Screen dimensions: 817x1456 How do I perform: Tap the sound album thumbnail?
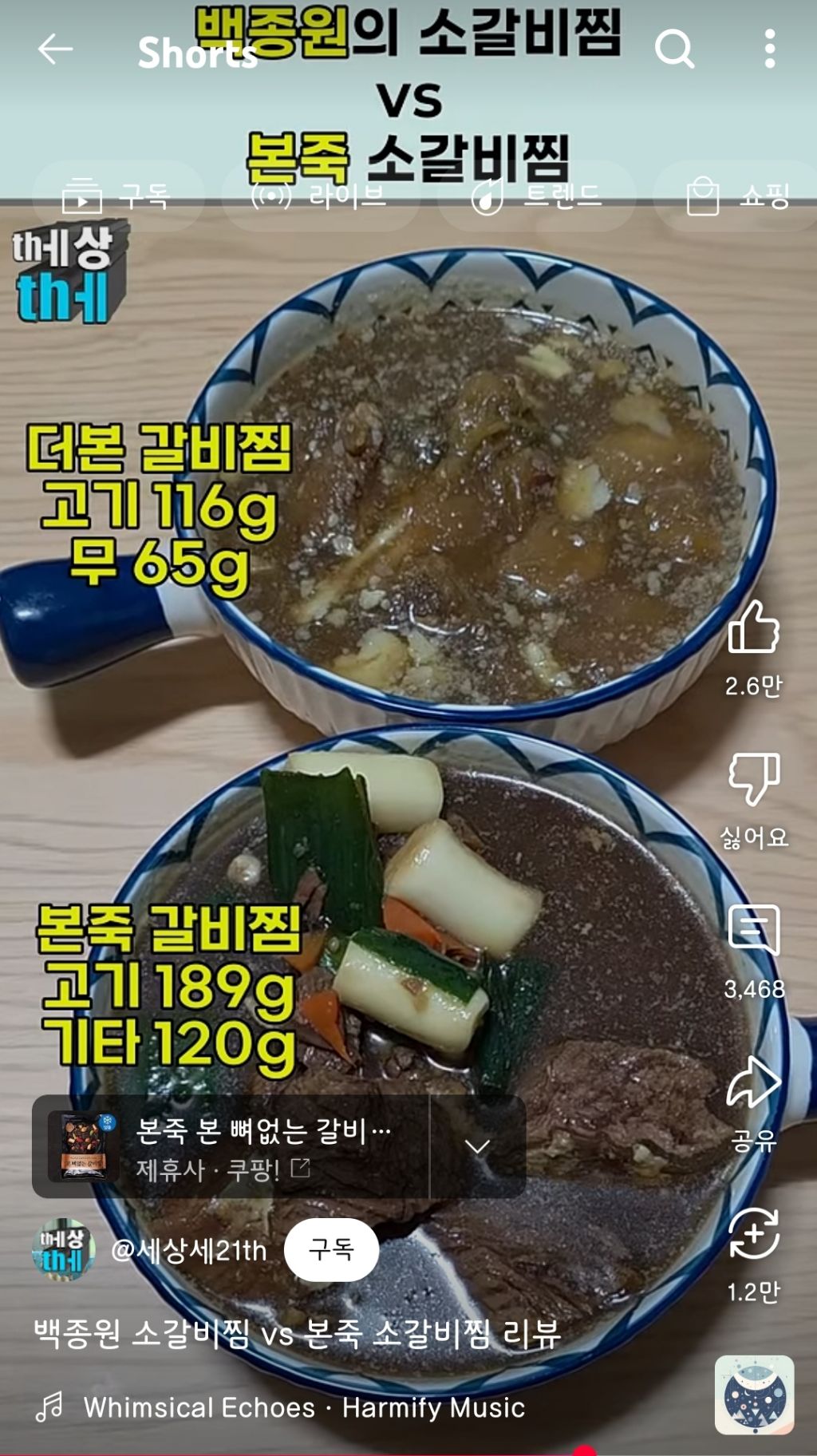[754, 1395]
